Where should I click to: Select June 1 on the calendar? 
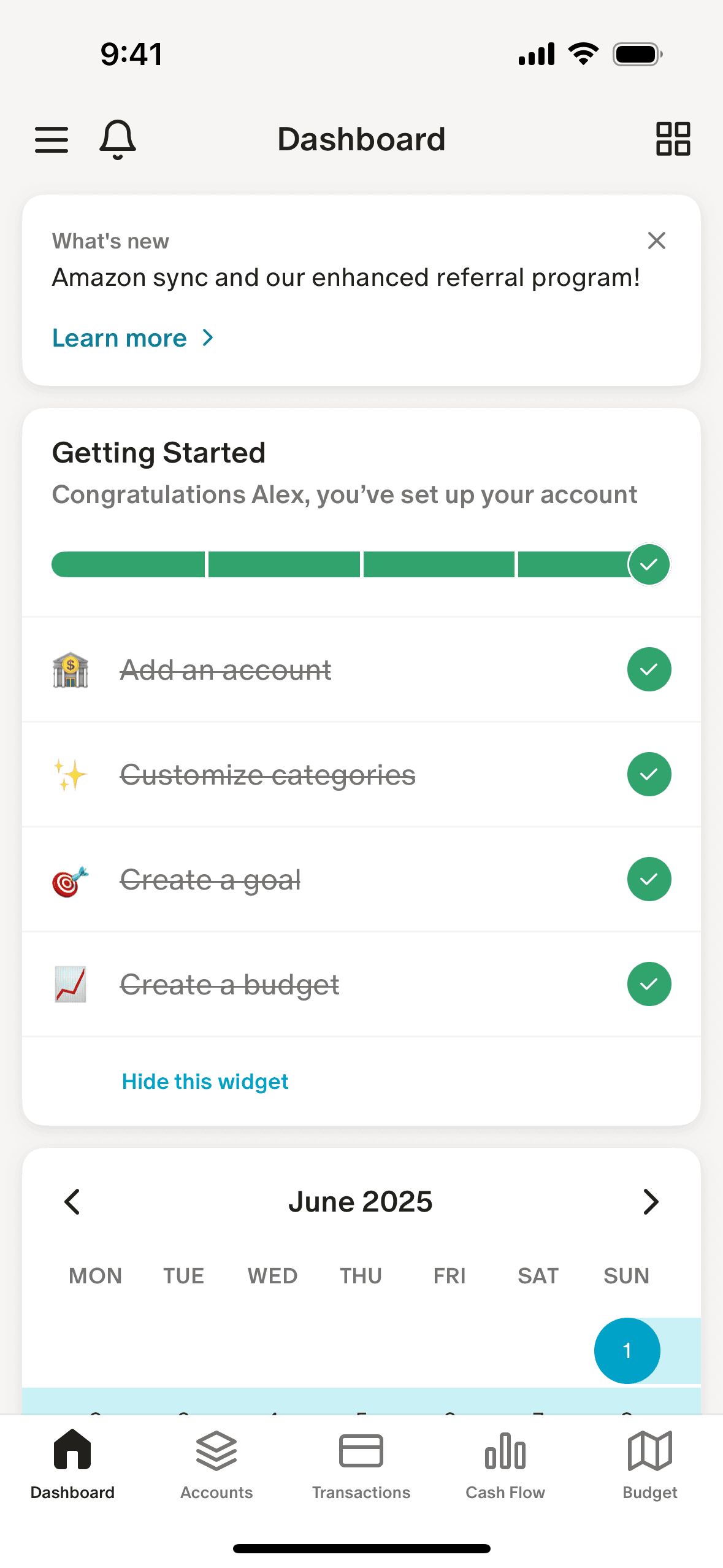[x=627, y=1350]
